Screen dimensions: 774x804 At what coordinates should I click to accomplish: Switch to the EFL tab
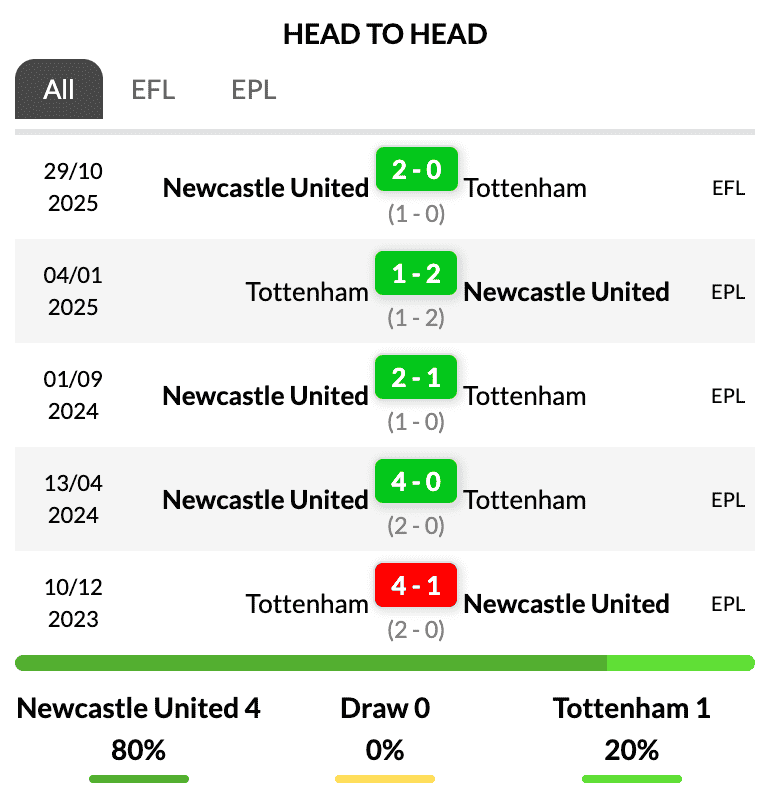click(152, 89)
